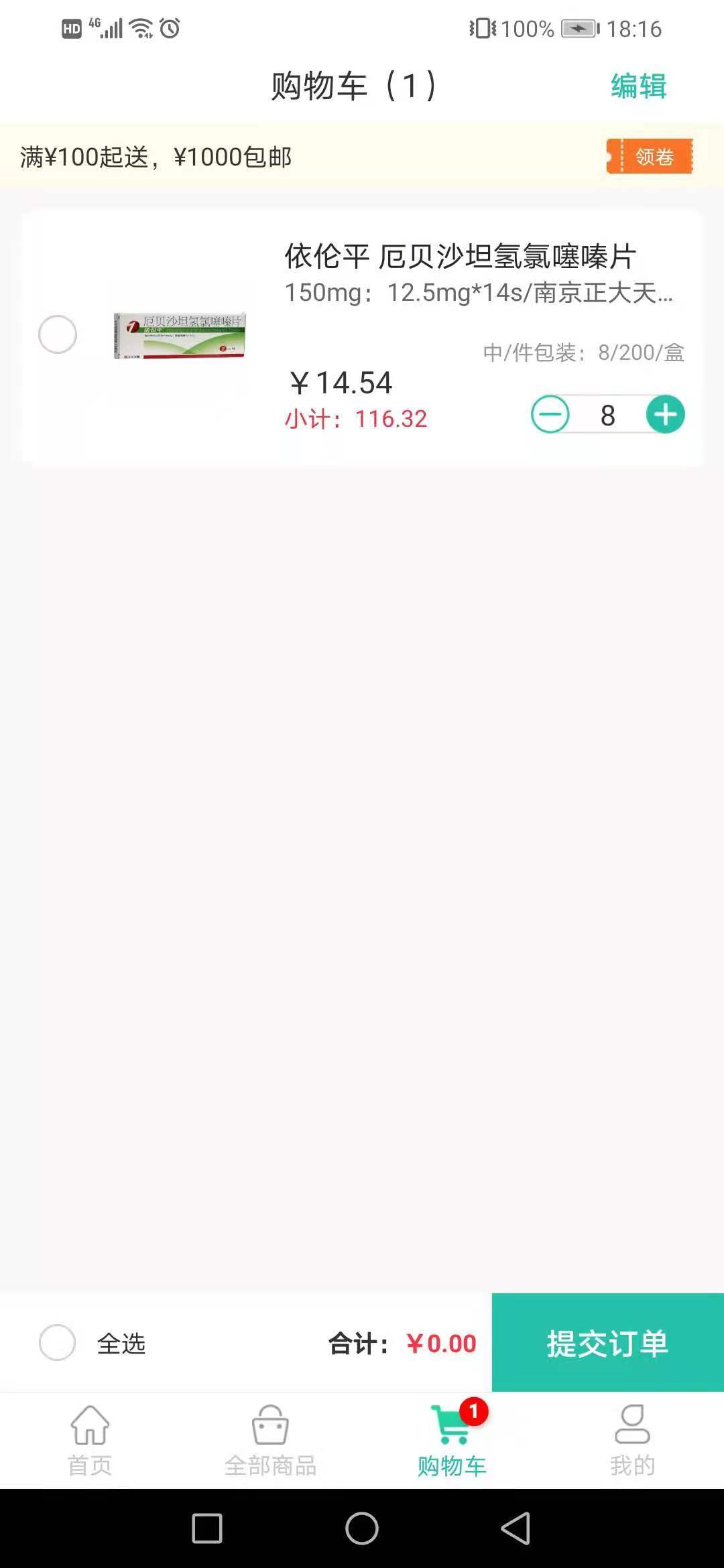The image size is (724, 1568).
Task: Tap the system back button
Action: [516, 1528]
